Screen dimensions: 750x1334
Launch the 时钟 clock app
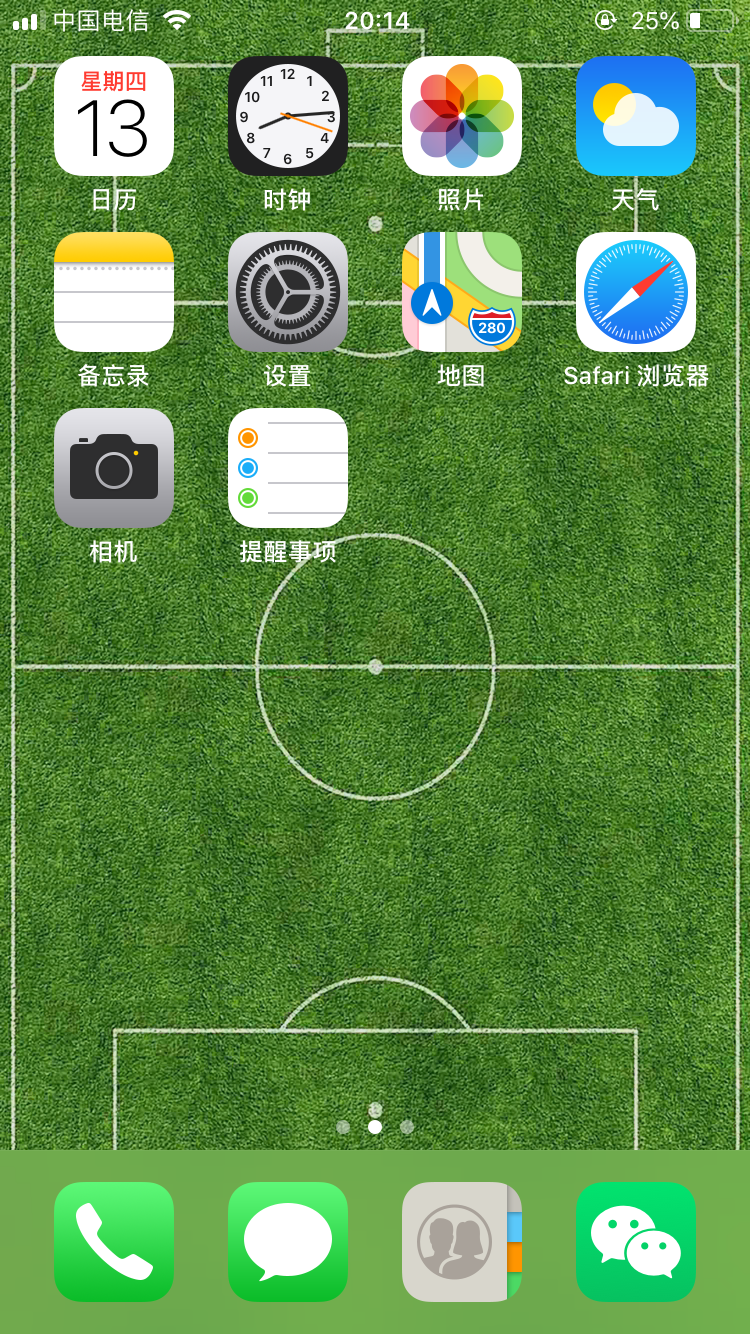[x=288, y=116]
